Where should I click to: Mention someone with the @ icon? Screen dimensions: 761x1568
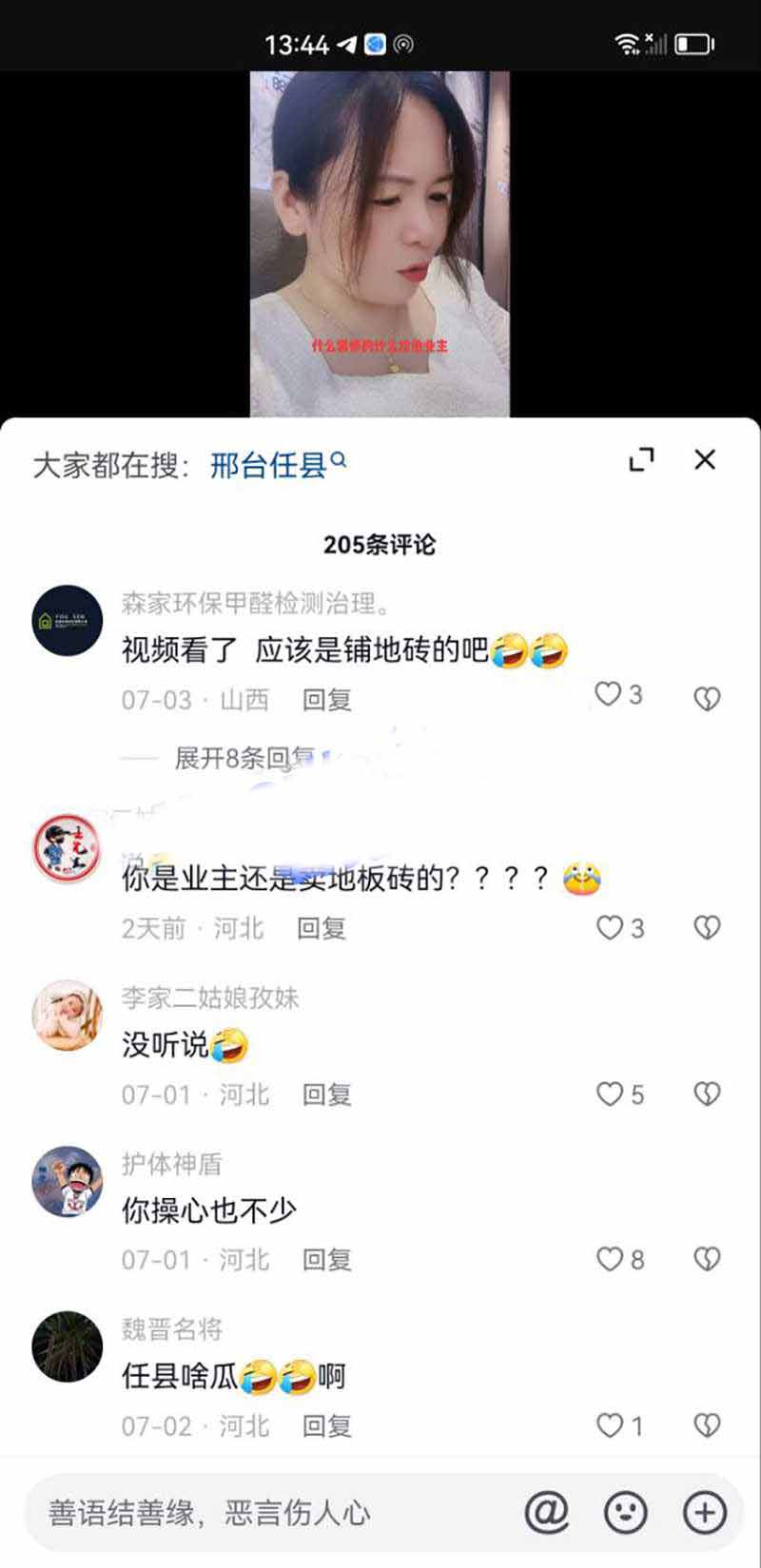point(547,1512)
